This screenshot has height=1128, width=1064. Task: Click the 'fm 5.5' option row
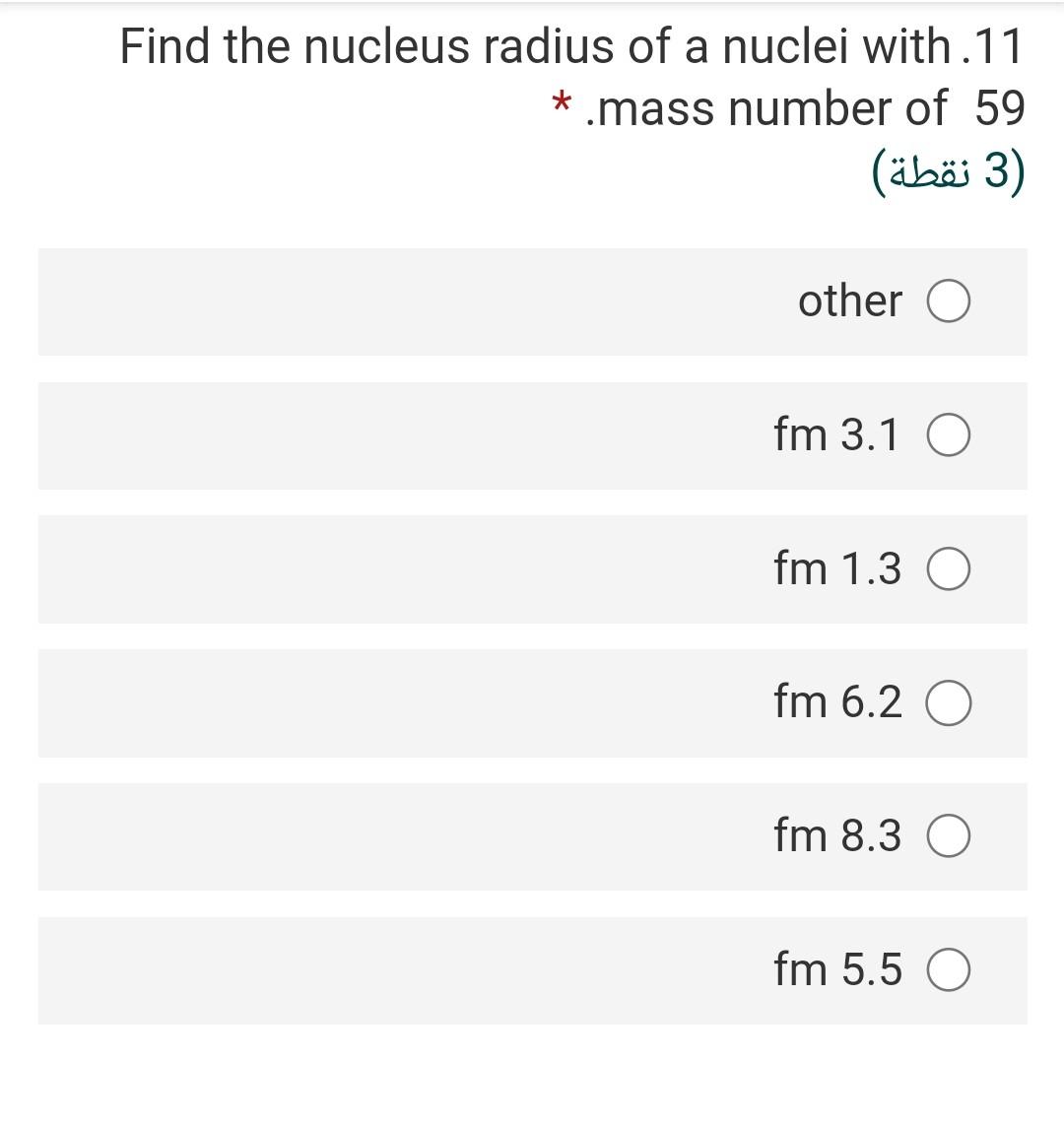(532, 970)
